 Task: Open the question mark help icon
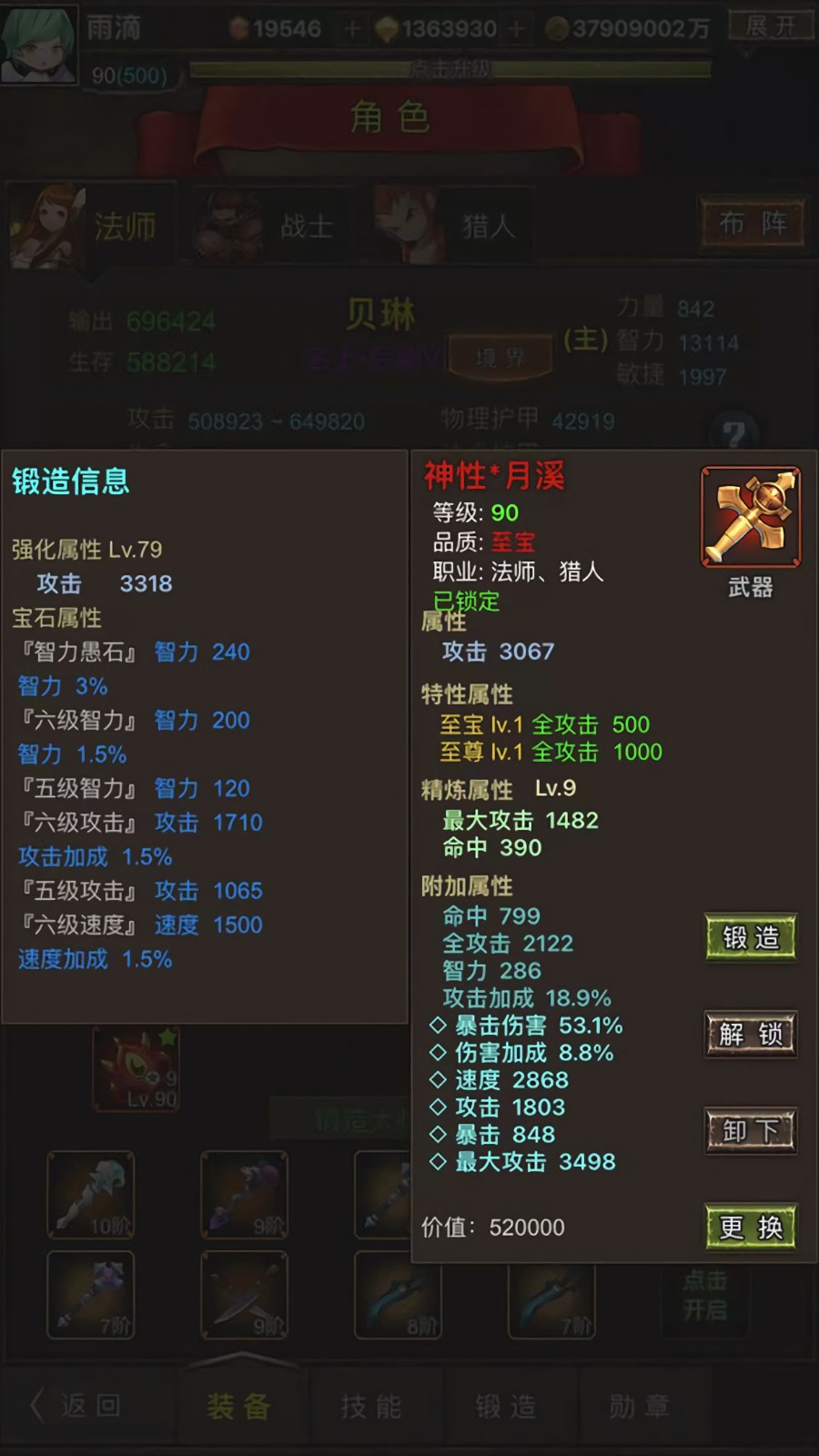[x=734, y=435]
